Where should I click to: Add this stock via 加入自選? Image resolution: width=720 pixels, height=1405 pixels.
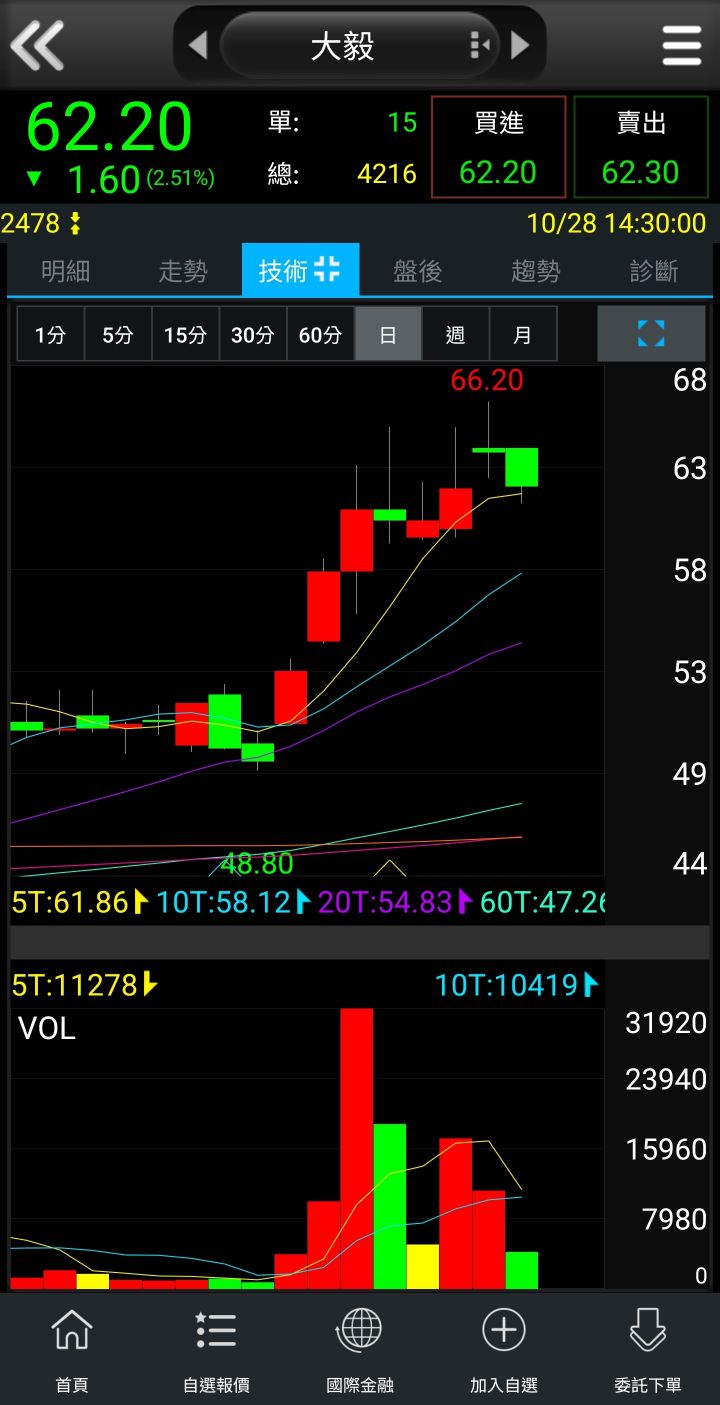pyautogui.click(x=504, y=1350)
